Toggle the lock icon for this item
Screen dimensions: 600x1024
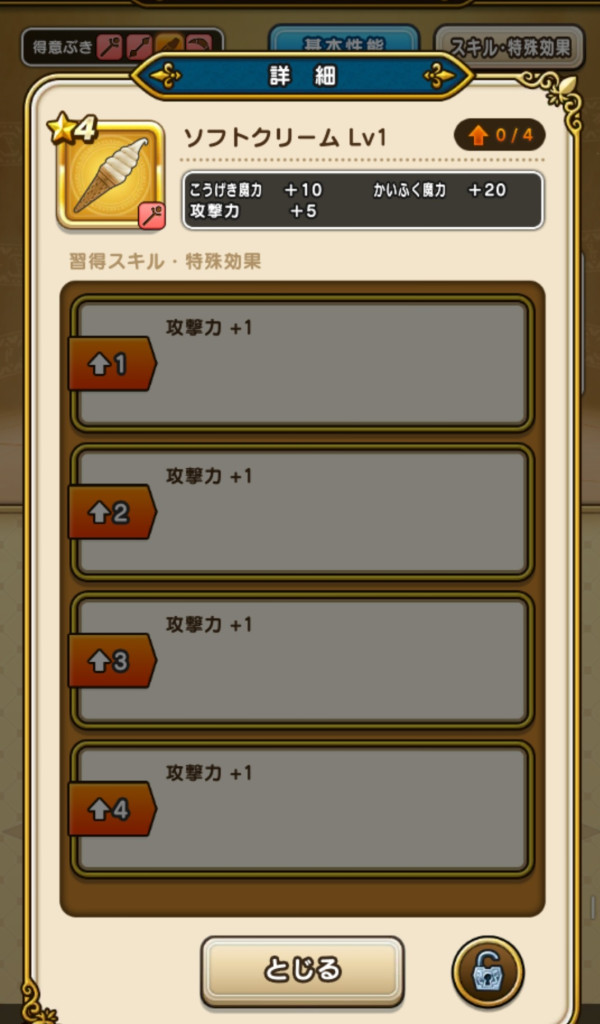coord(487,971)
